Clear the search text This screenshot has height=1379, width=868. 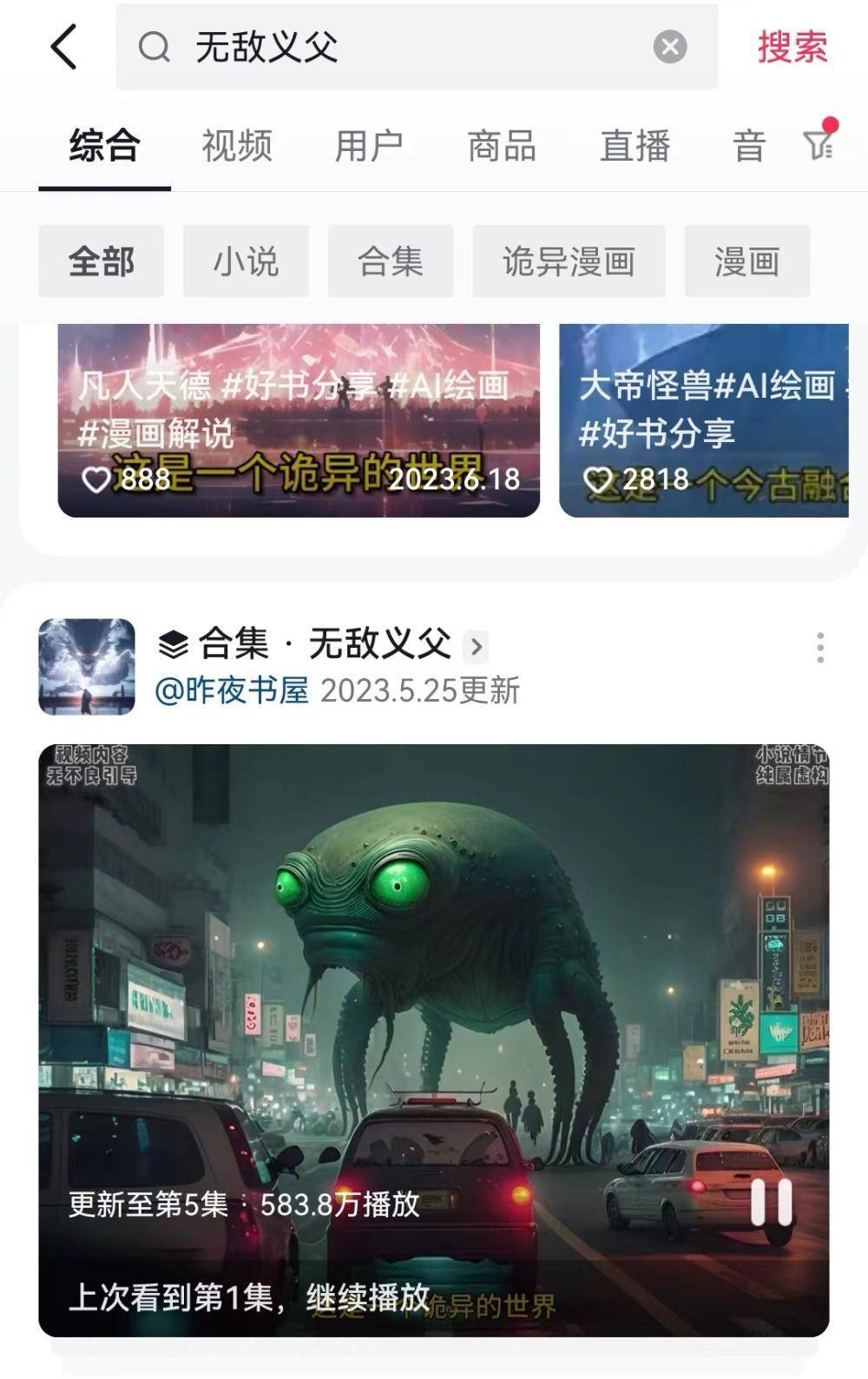(669, 47)
